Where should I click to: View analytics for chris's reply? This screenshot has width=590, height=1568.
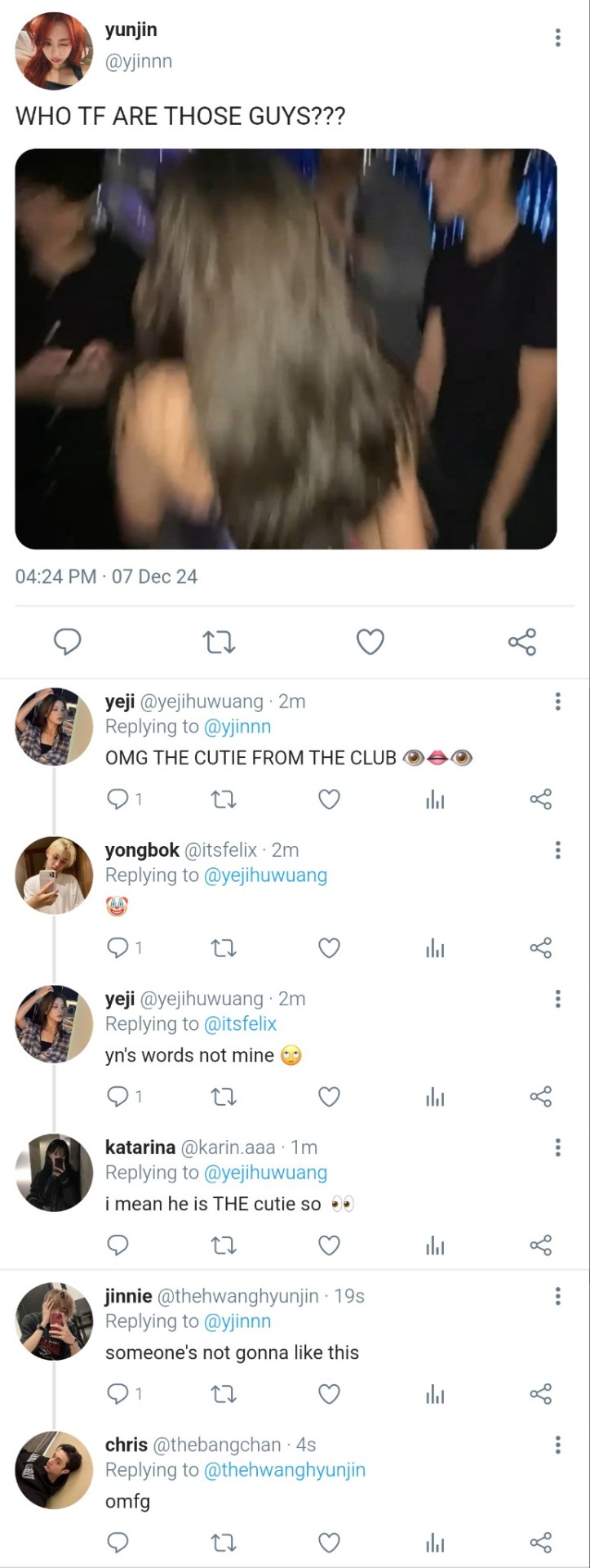pyautogui.click(x=436, y=1543)
